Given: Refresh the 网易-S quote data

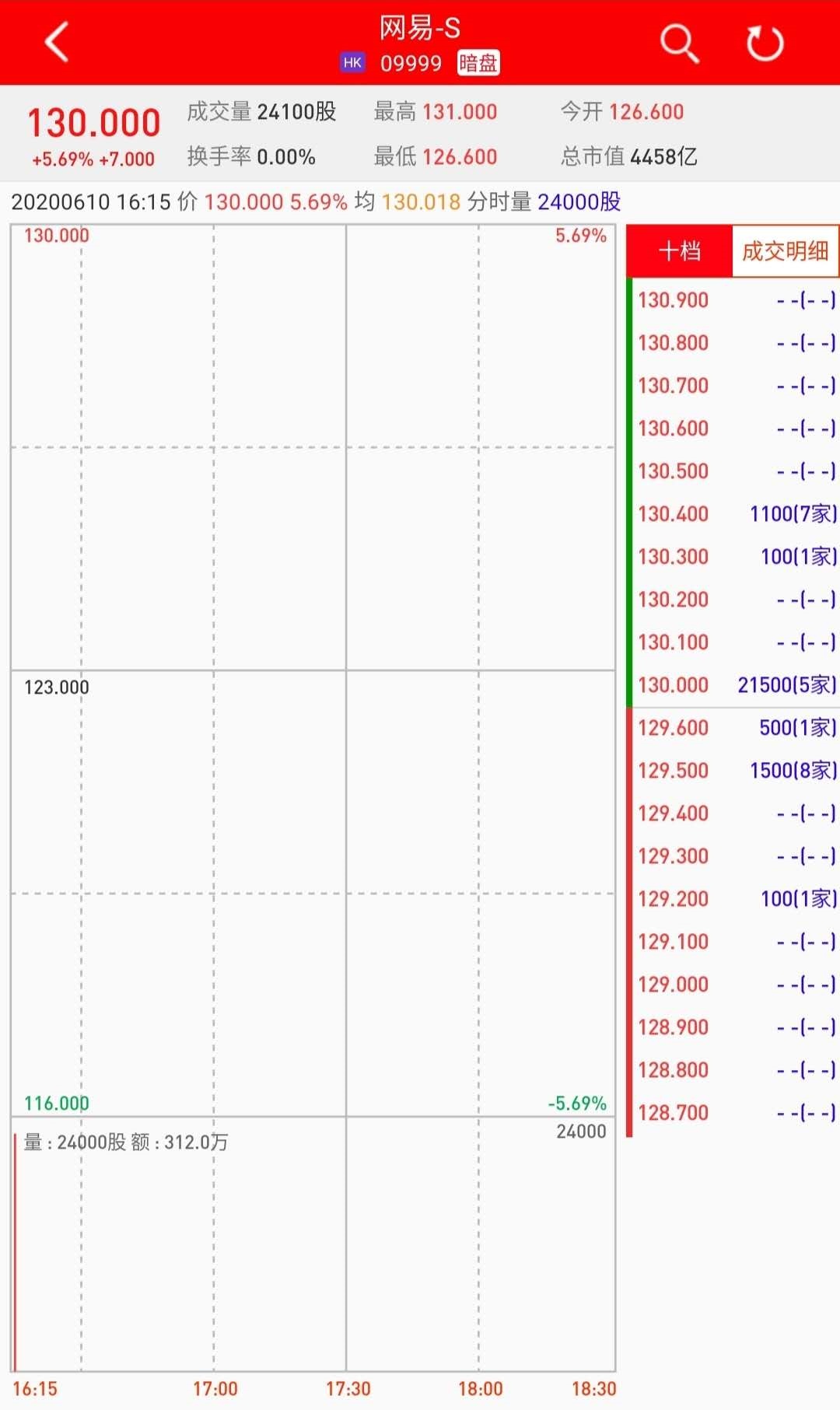Looking at the screenshot, I should coord(765,43).
